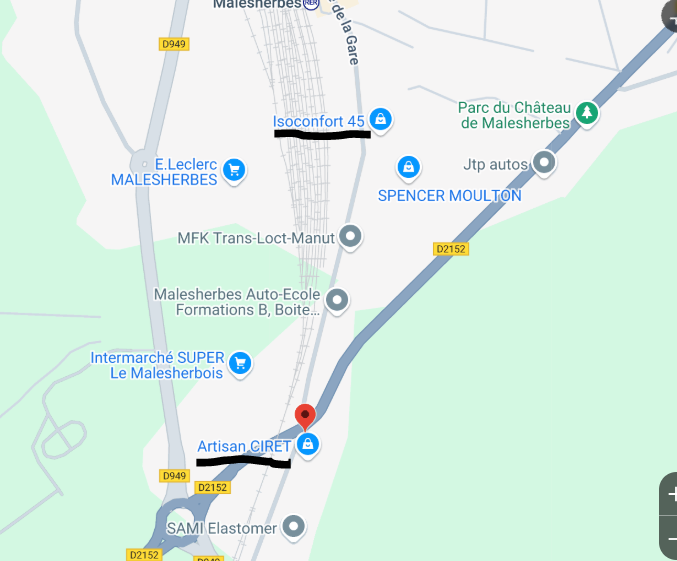Image resolution: width=677 pixels, height=561 pixels.
Task: Zoom out of the map
Action: click(671, 540)
